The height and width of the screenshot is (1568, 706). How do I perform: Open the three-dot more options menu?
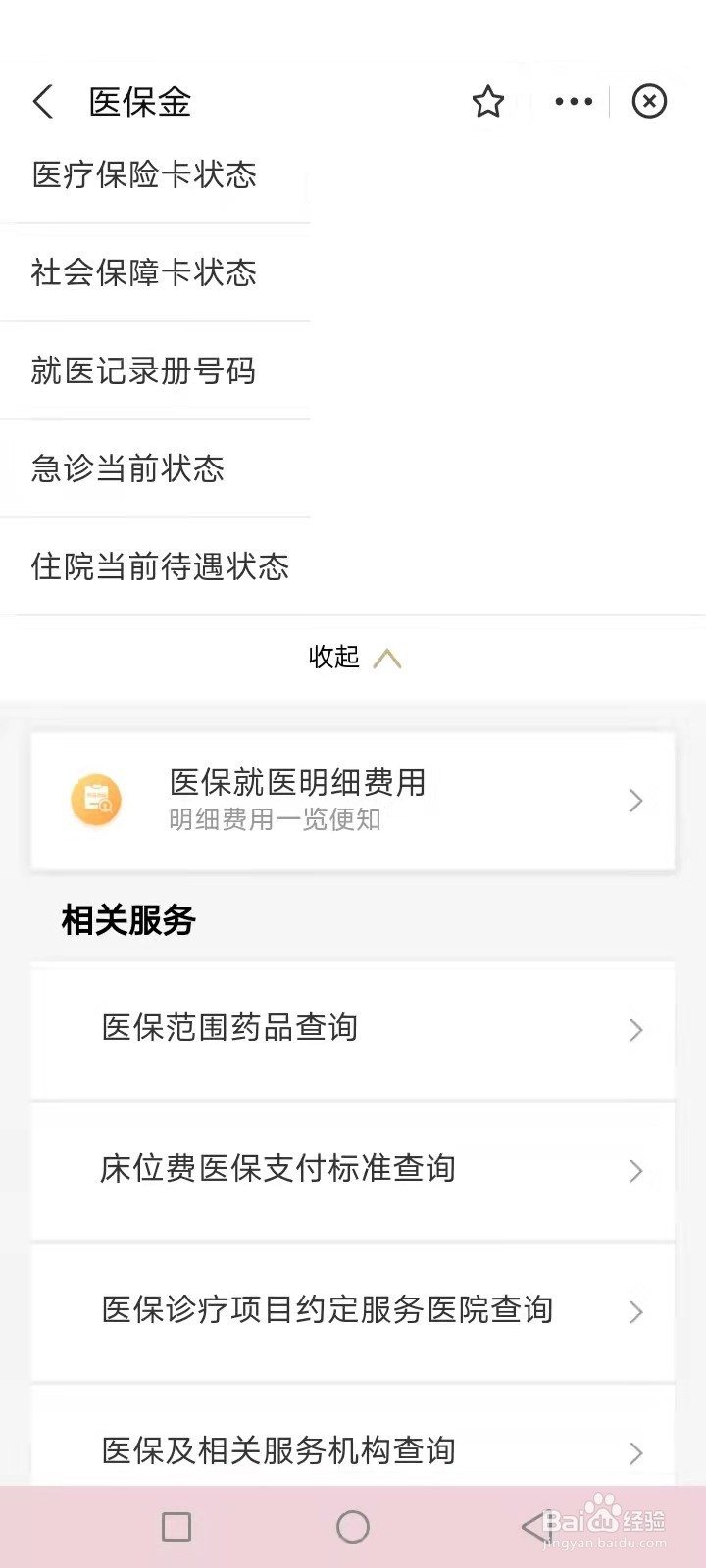click(573, 102)
